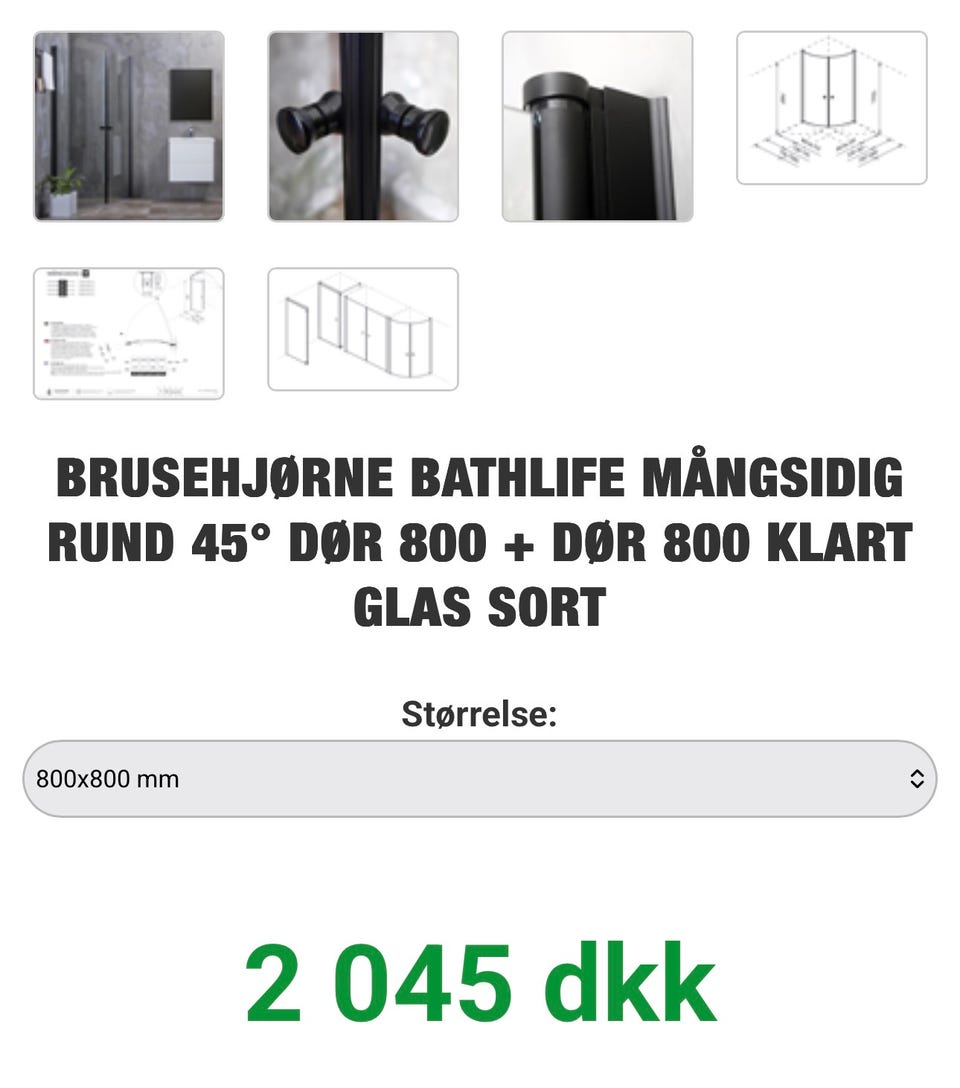Click the BRUSEHJØRNE BATHLIFE product title
Screen dimensions: 960x1088
coord(480,480)
